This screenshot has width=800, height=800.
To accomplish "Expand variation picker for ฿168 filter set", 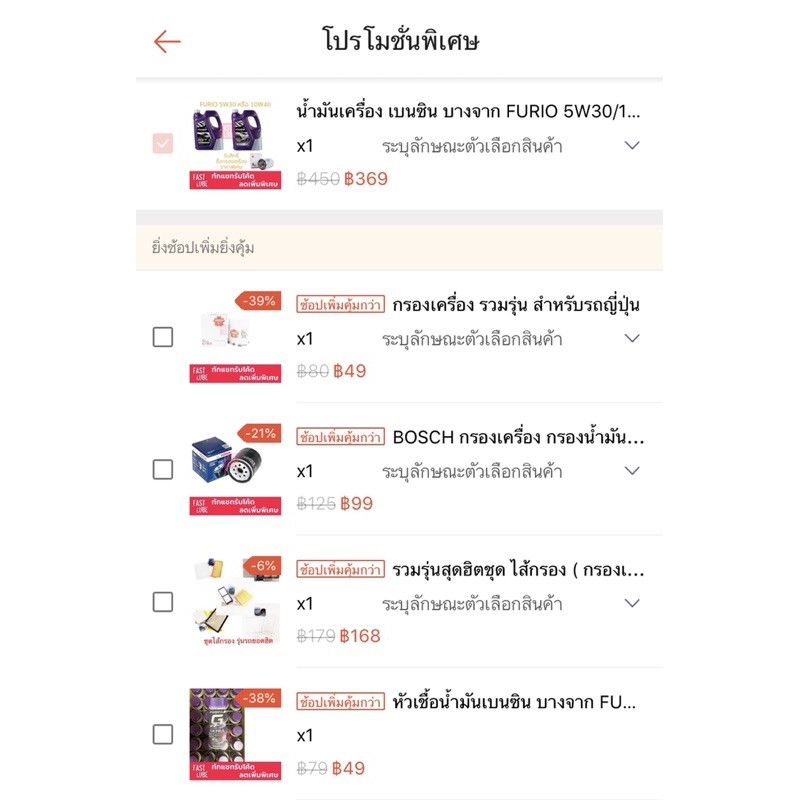I will 631,603.
